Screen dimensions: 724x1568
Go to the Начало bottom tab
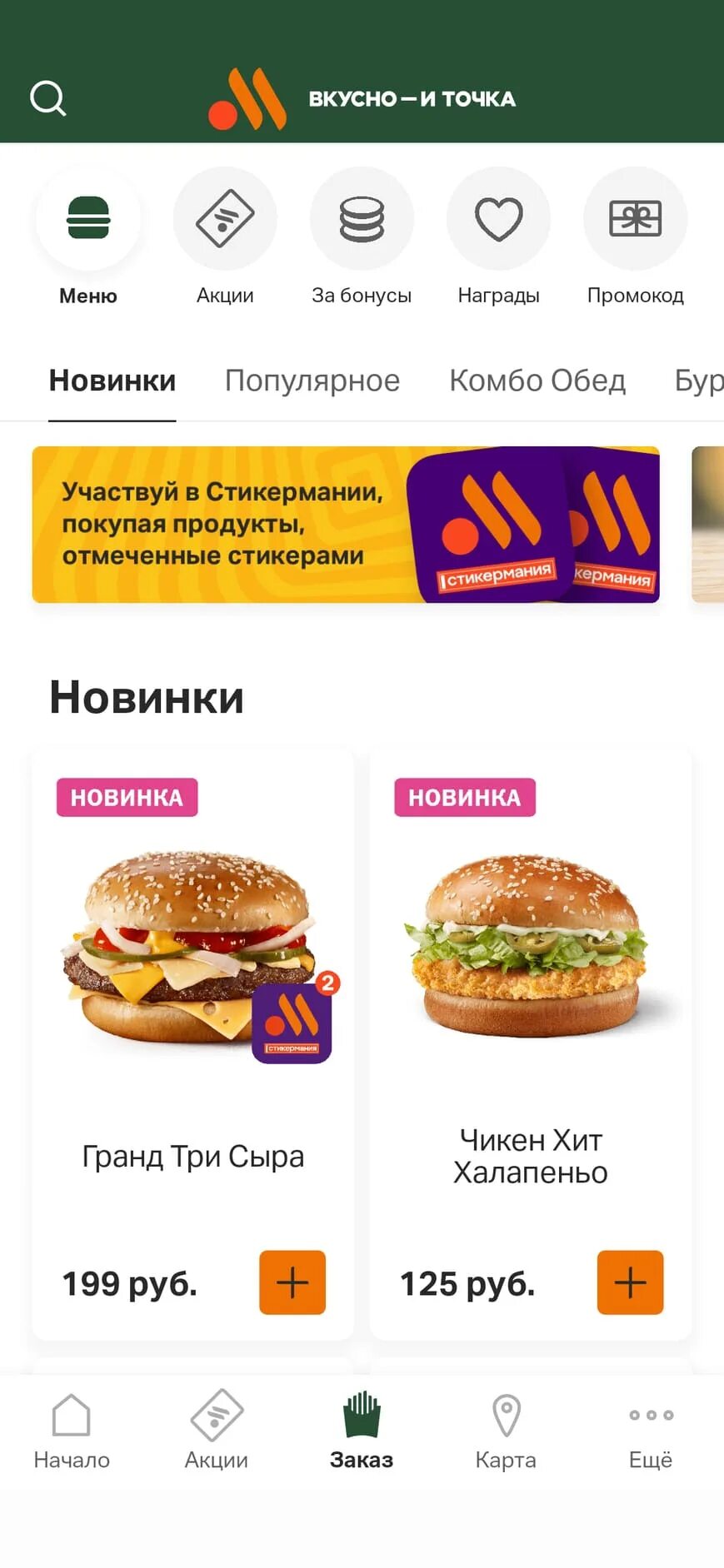point(72,1432)
